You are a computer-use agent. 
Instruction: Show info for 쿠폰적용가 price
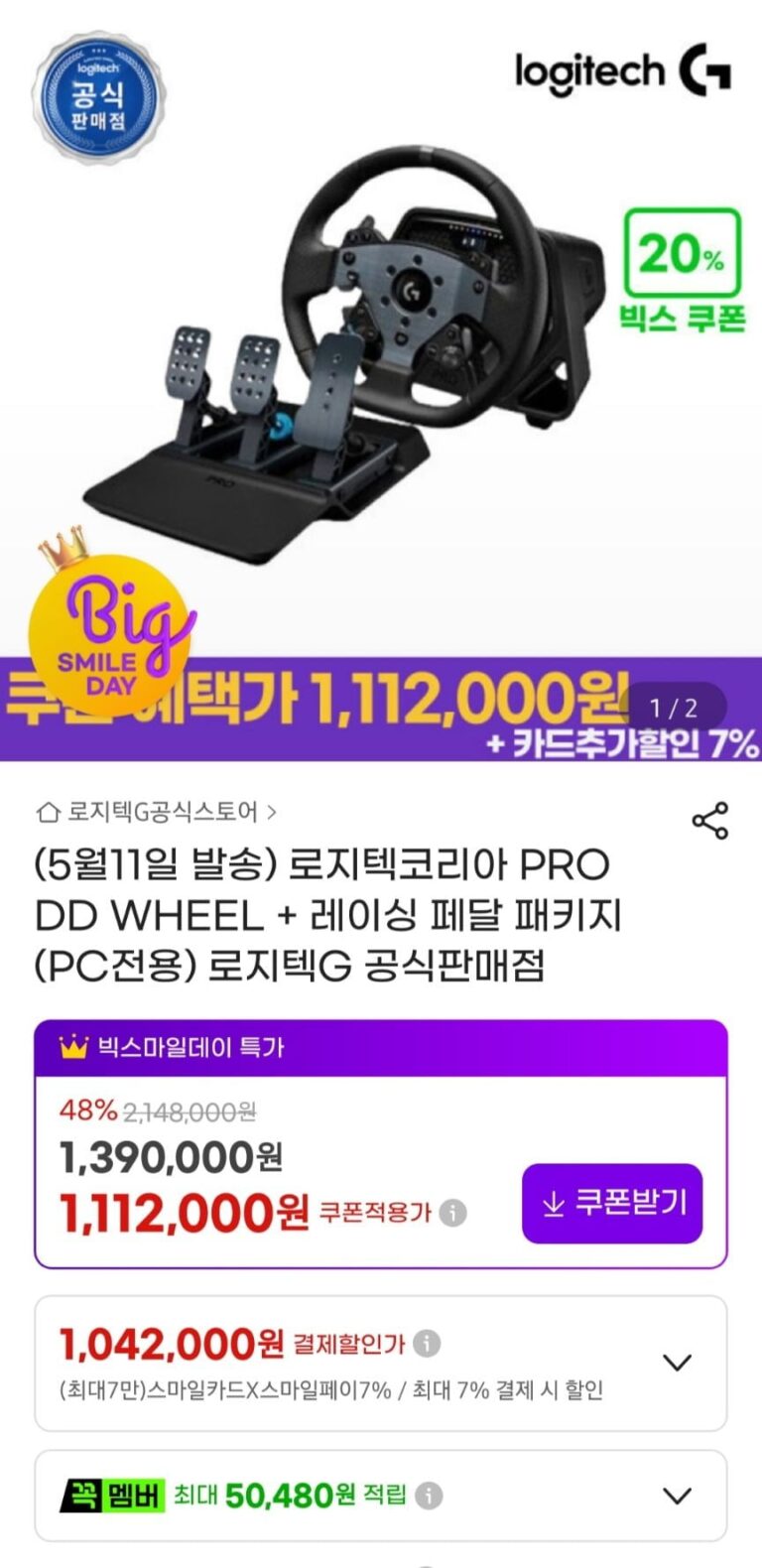(452, 1213)
